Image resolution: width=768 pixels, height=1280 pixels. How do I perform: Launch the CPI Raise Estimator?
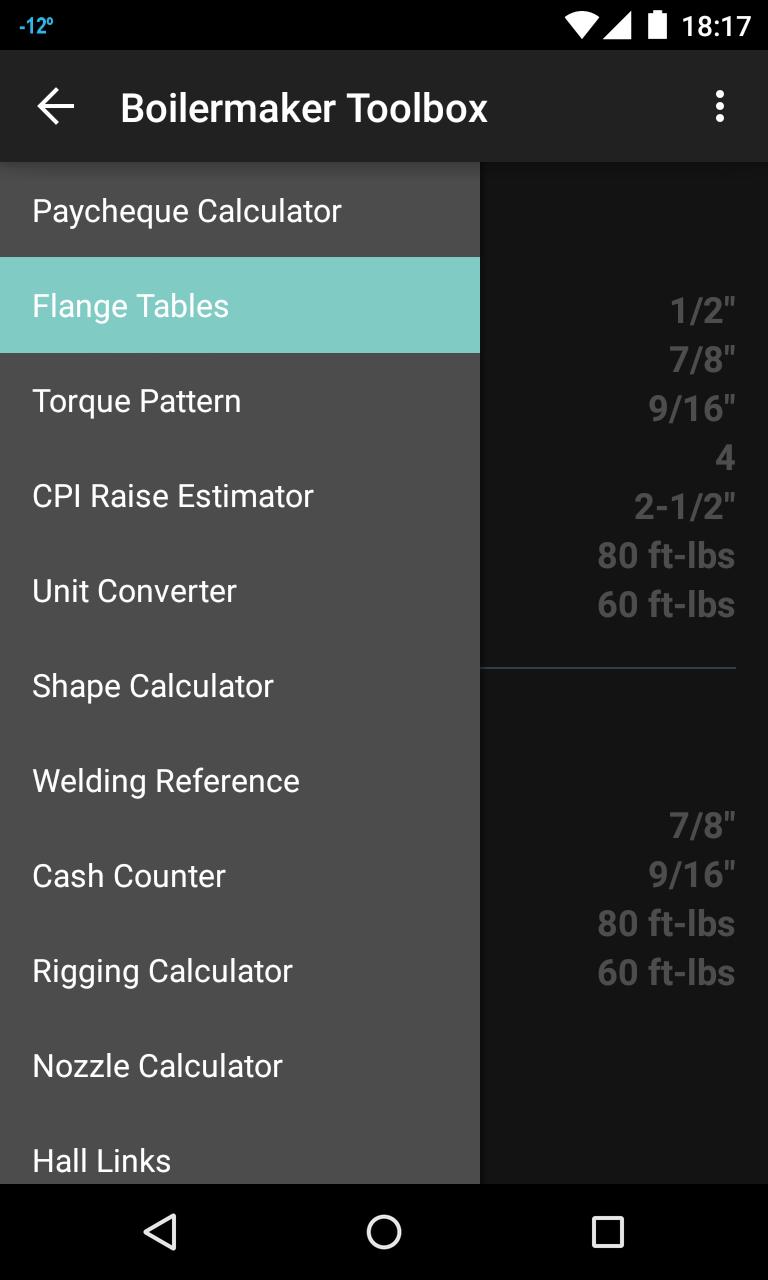[172, 495]
